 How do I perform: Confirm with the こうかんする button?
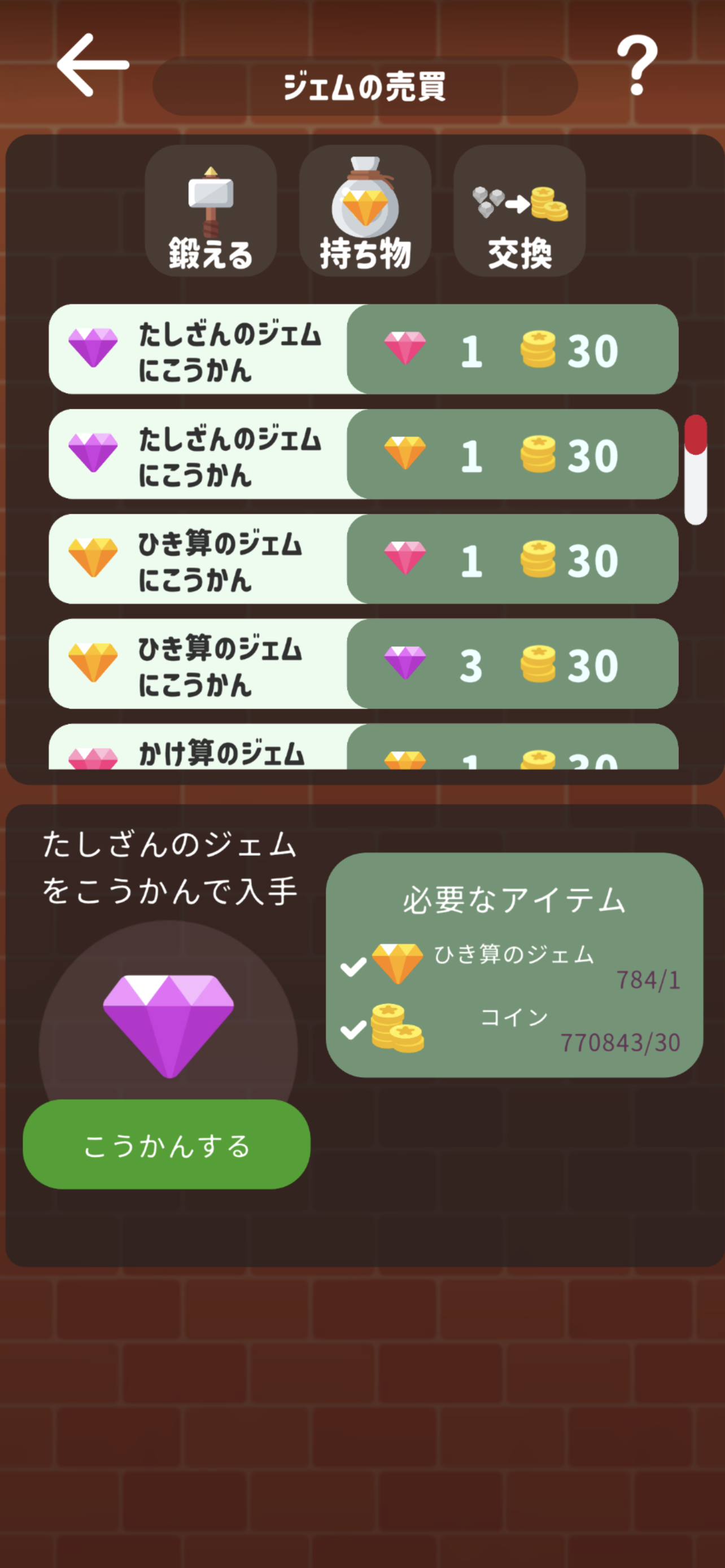tap(166, 1145)
